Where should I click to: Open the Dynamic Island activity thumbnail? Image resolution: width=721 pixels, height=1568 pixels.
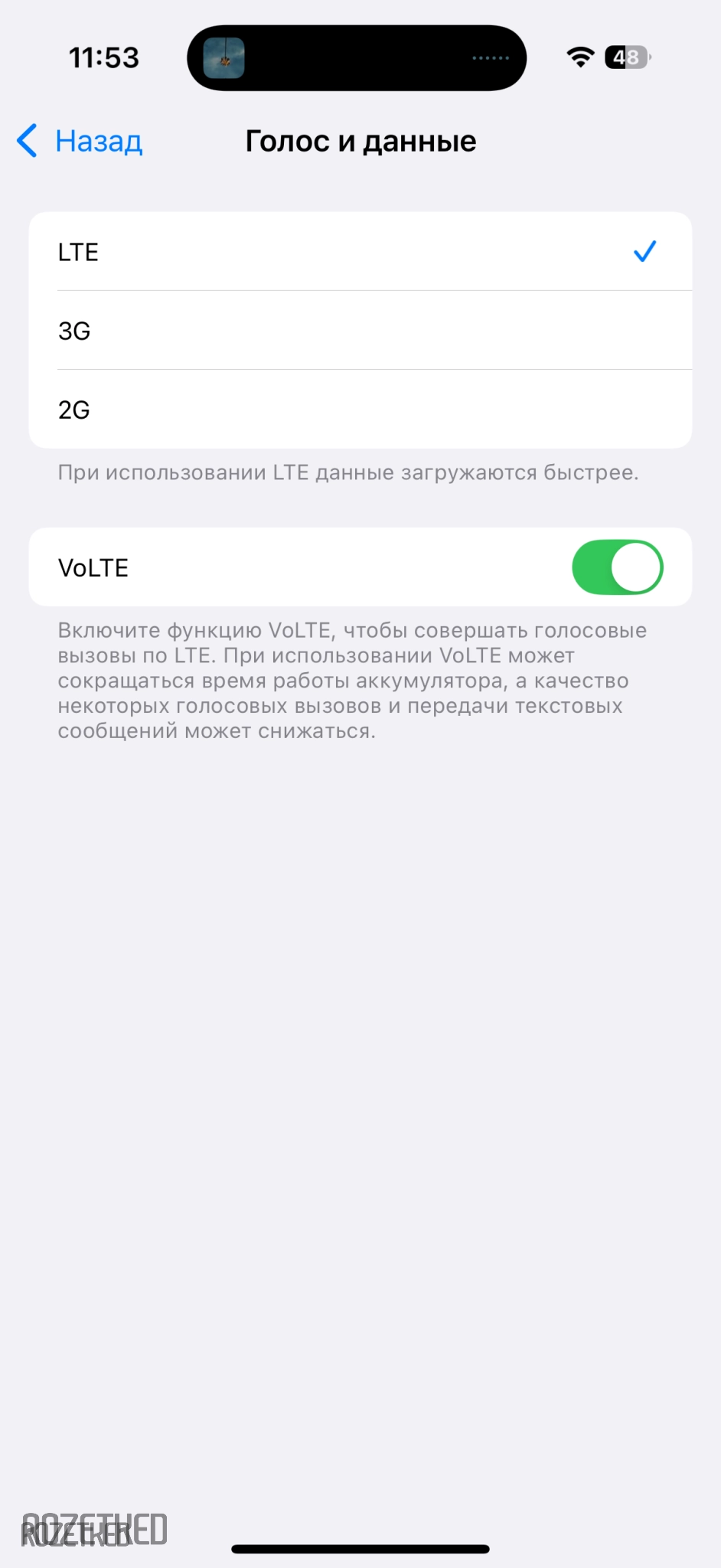[224, 58]
